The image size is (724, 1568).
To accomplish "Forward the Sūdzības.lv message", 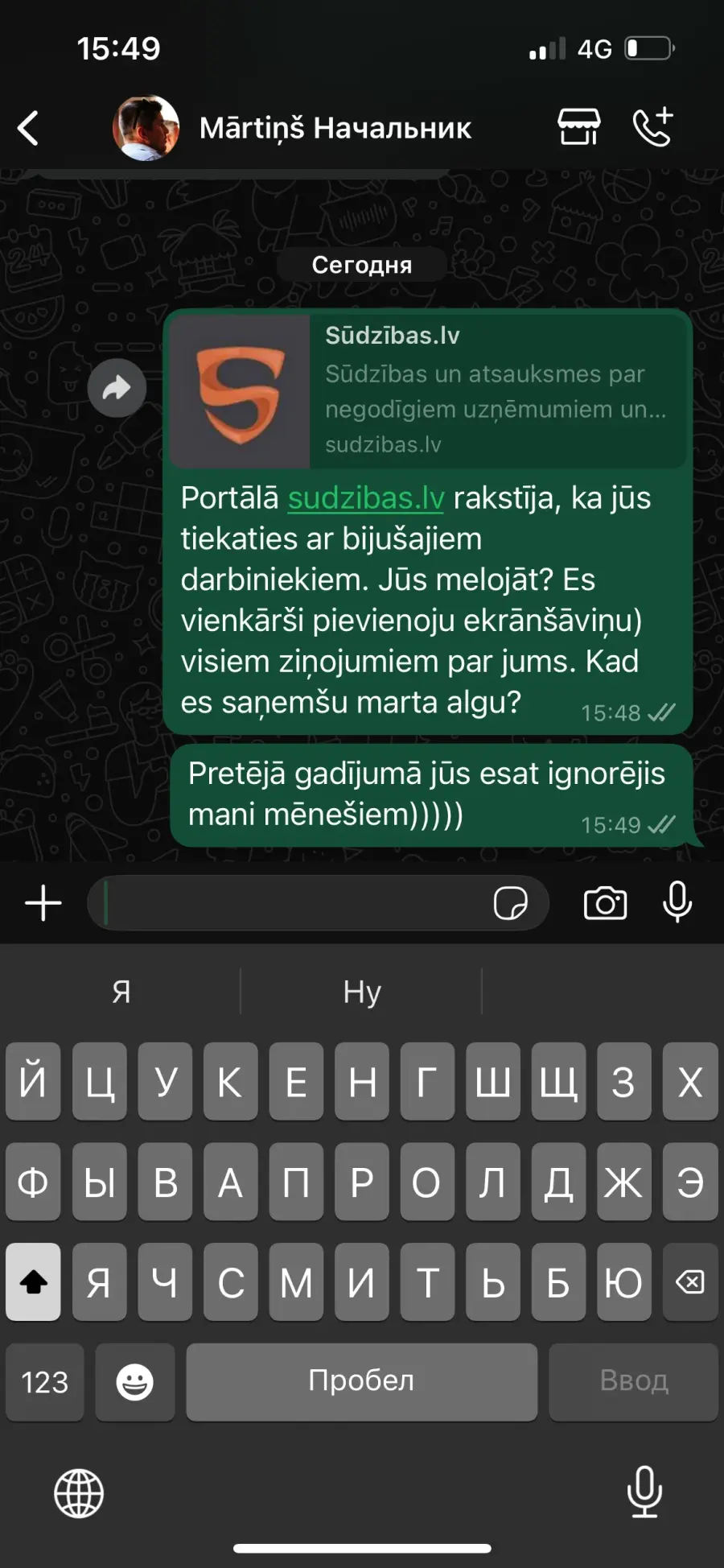I will click(117, 388).
